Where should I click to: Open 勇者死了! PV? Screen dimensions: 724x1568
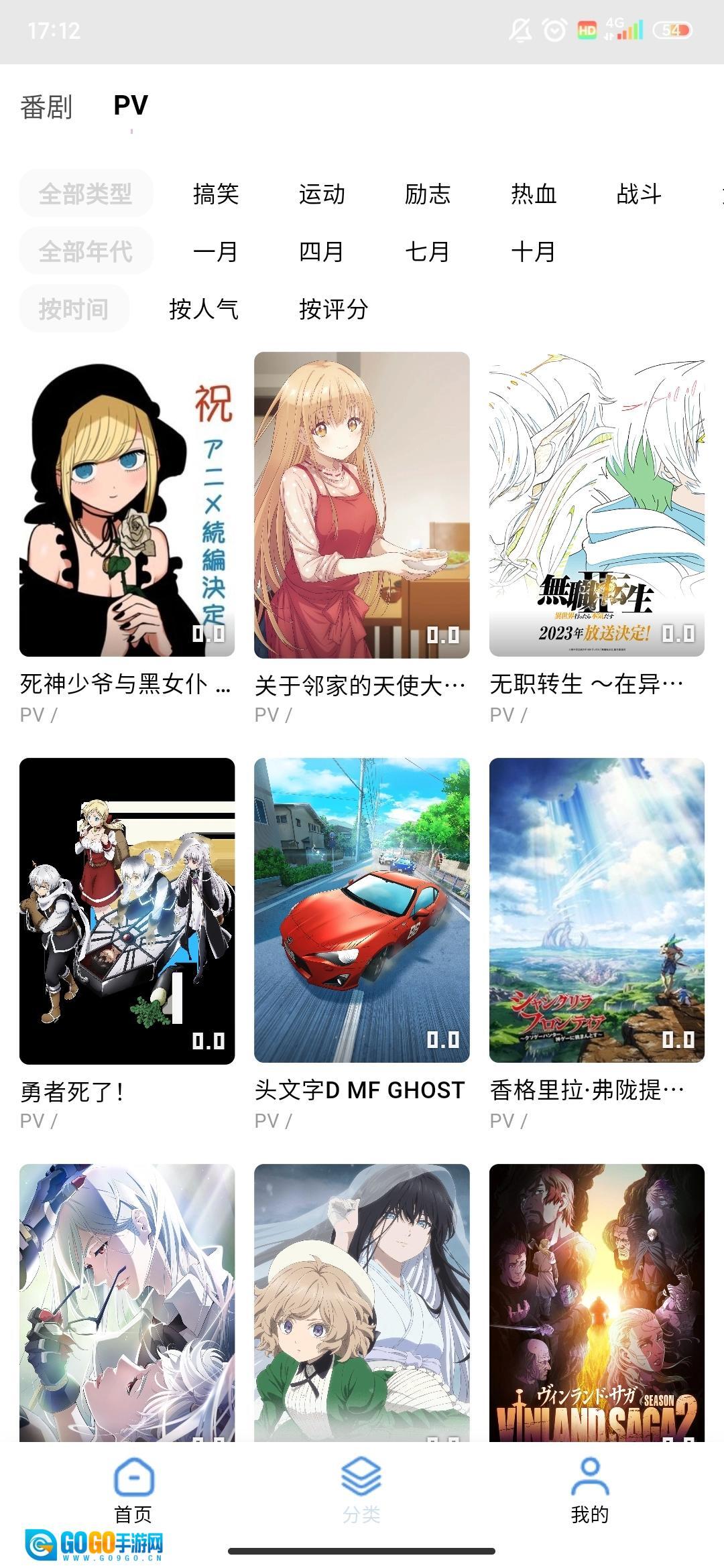[127, 910]
